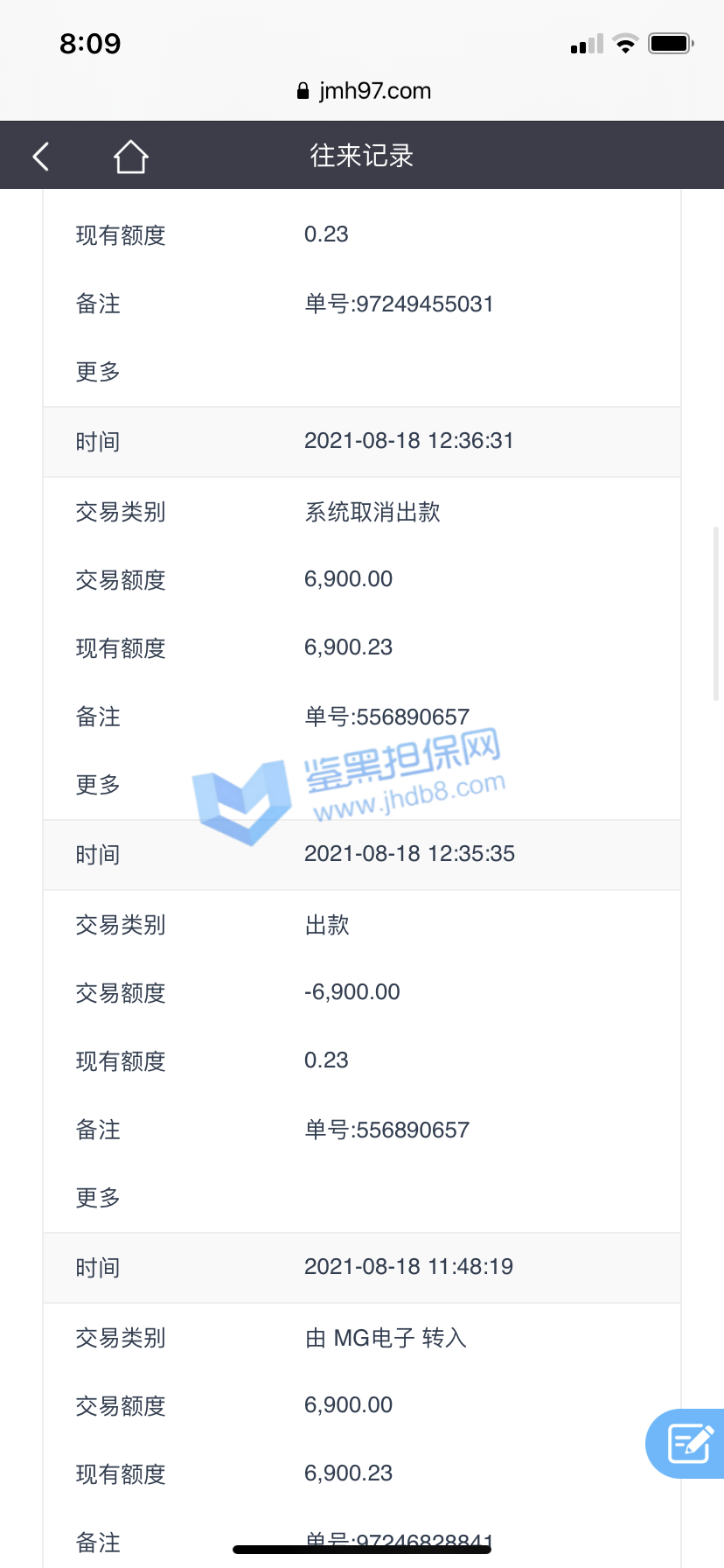This screenshot has width=724, height=1568.
Task: Tap the jmh97.com address bar
Action: [x=363, y=91]
